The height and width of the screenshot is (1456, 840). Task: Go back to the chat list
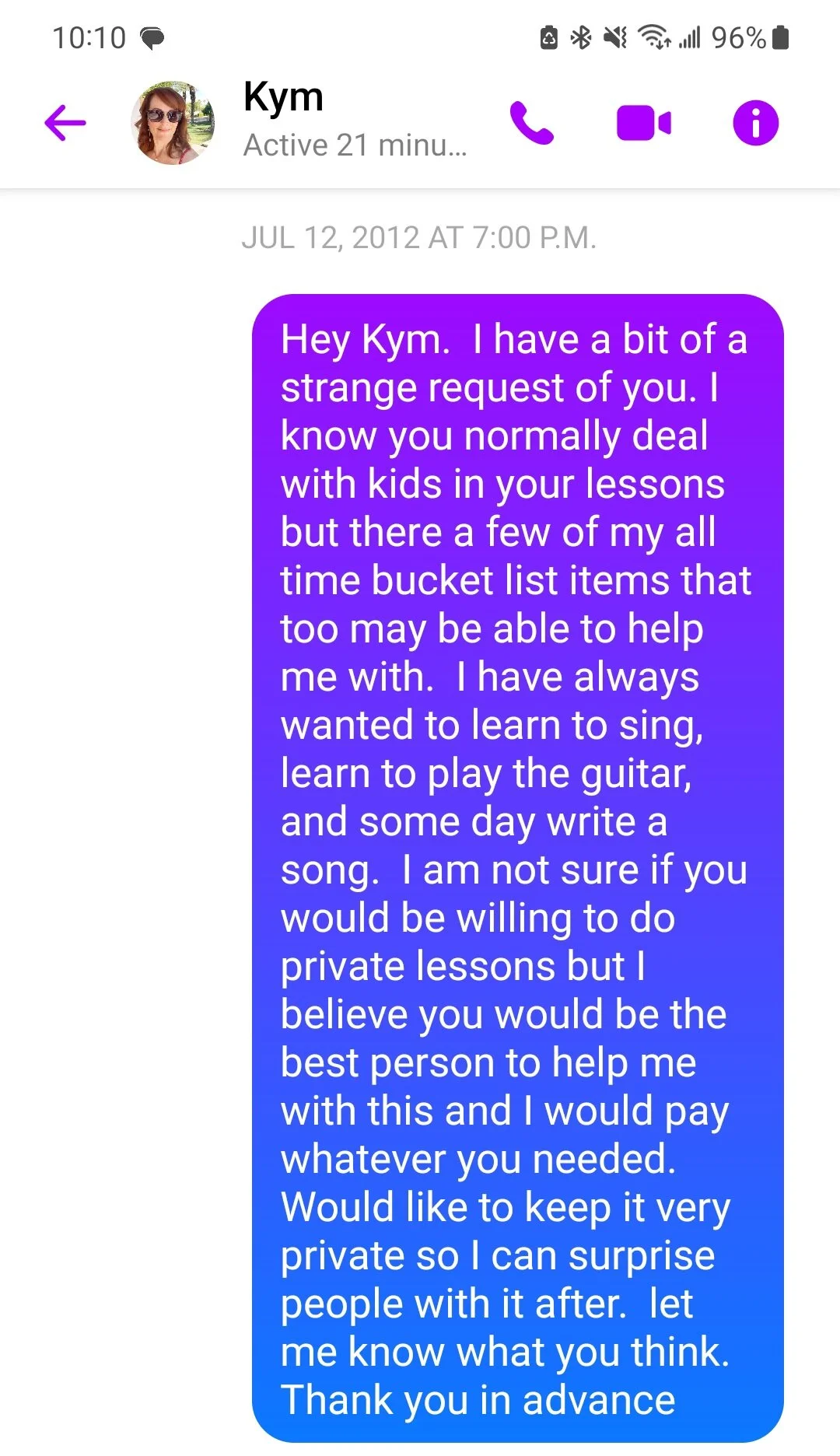click(x=65, y=123)
